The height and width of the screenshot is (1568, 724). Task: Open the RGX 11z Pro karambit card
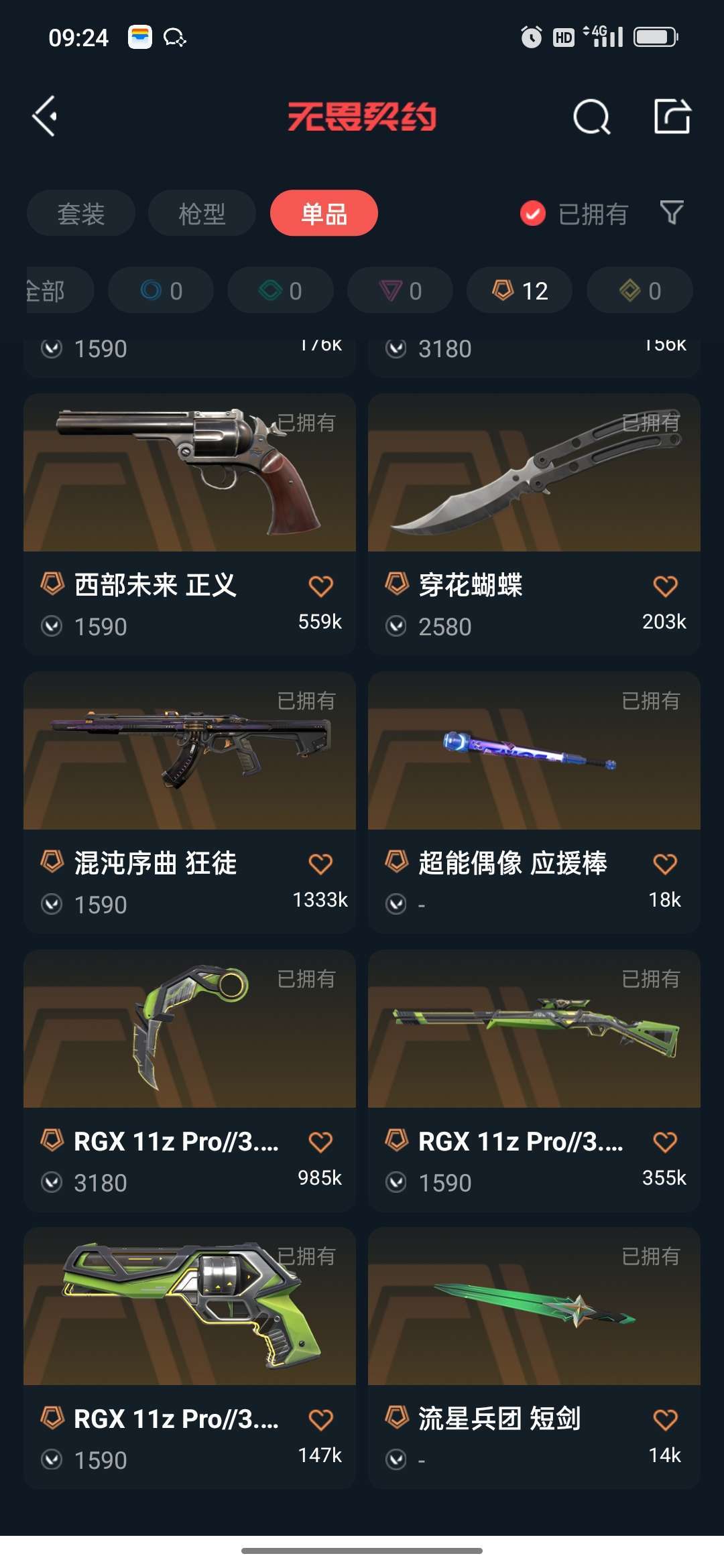tap(189, 1030)
